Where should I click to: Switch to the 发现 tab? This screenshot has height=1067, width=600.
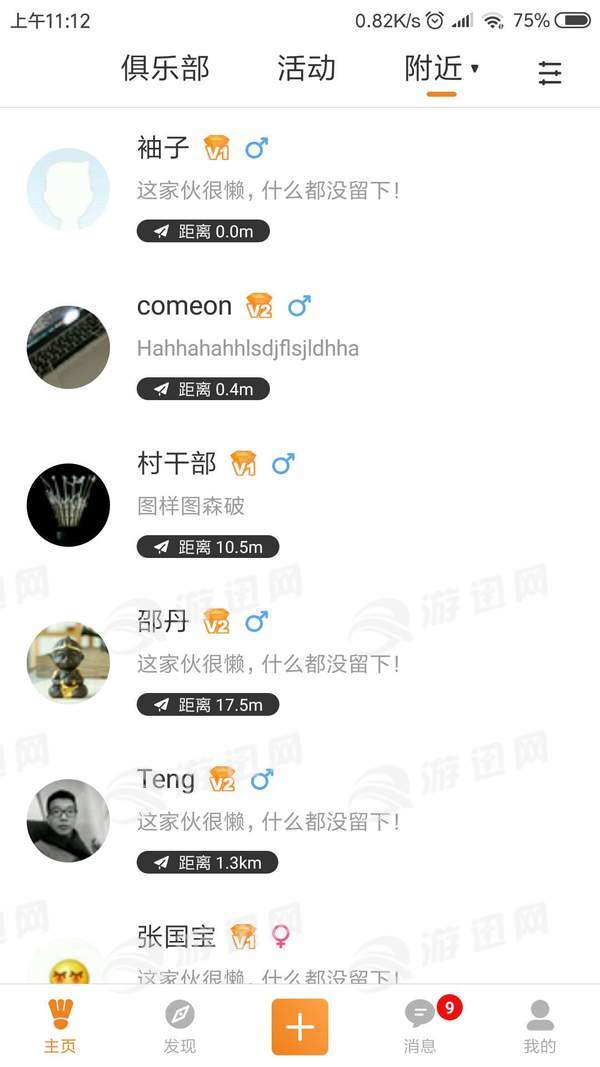click(x=180, y=1027)
